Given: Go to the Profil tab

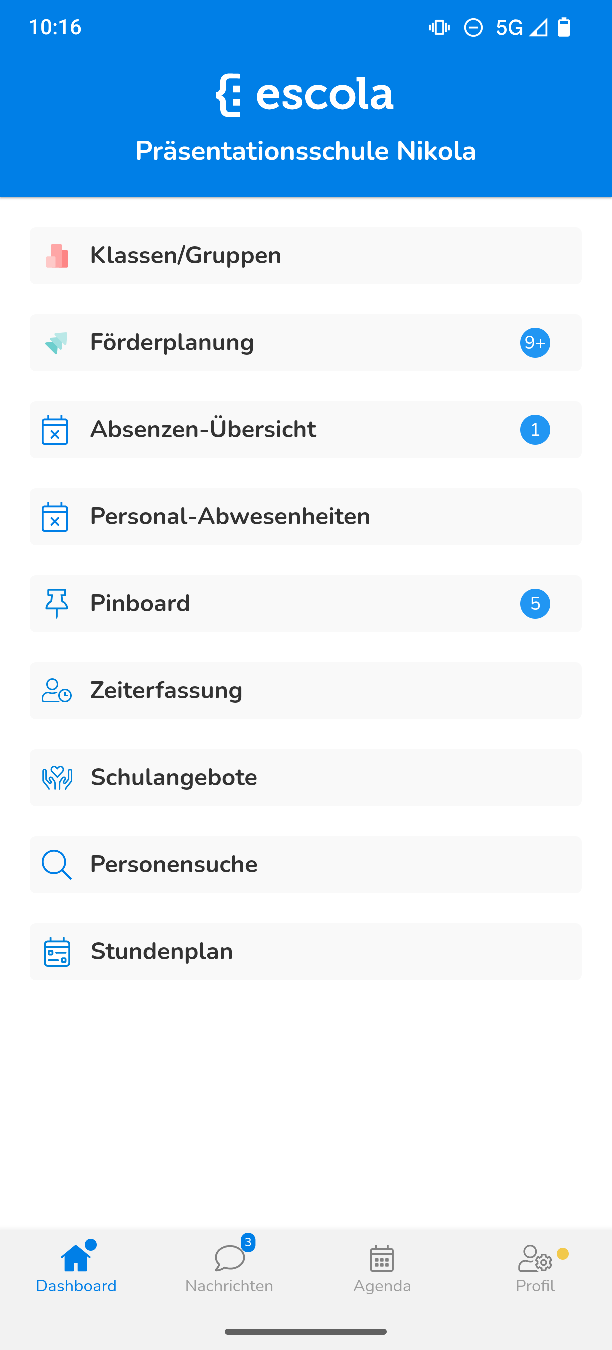Looking at the screenshot, I should pos(535,1269).
